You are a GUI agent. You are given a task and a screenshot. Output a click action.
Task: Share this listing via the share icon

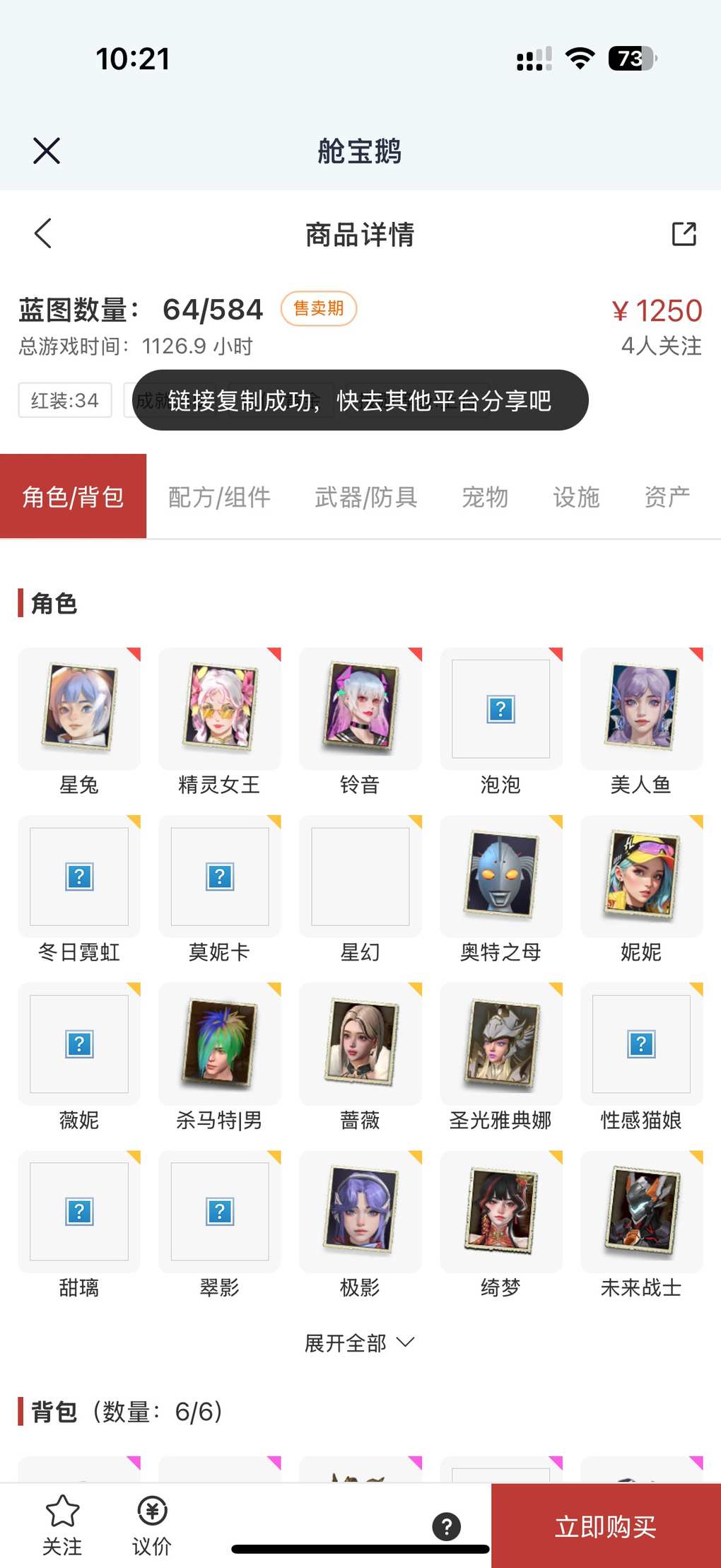point(684,233)
